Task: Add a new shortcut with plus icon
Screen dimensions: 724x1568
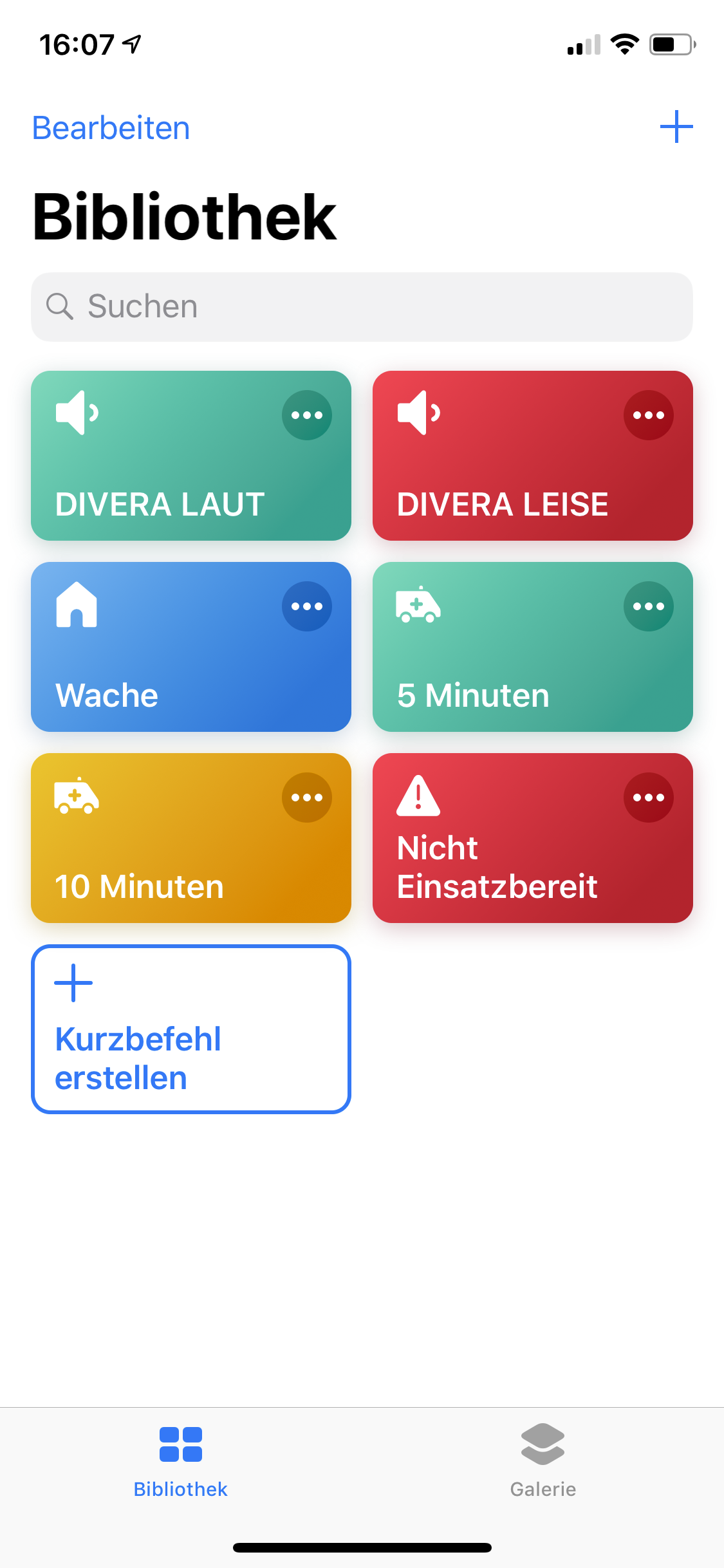Action: coord(676,127)
